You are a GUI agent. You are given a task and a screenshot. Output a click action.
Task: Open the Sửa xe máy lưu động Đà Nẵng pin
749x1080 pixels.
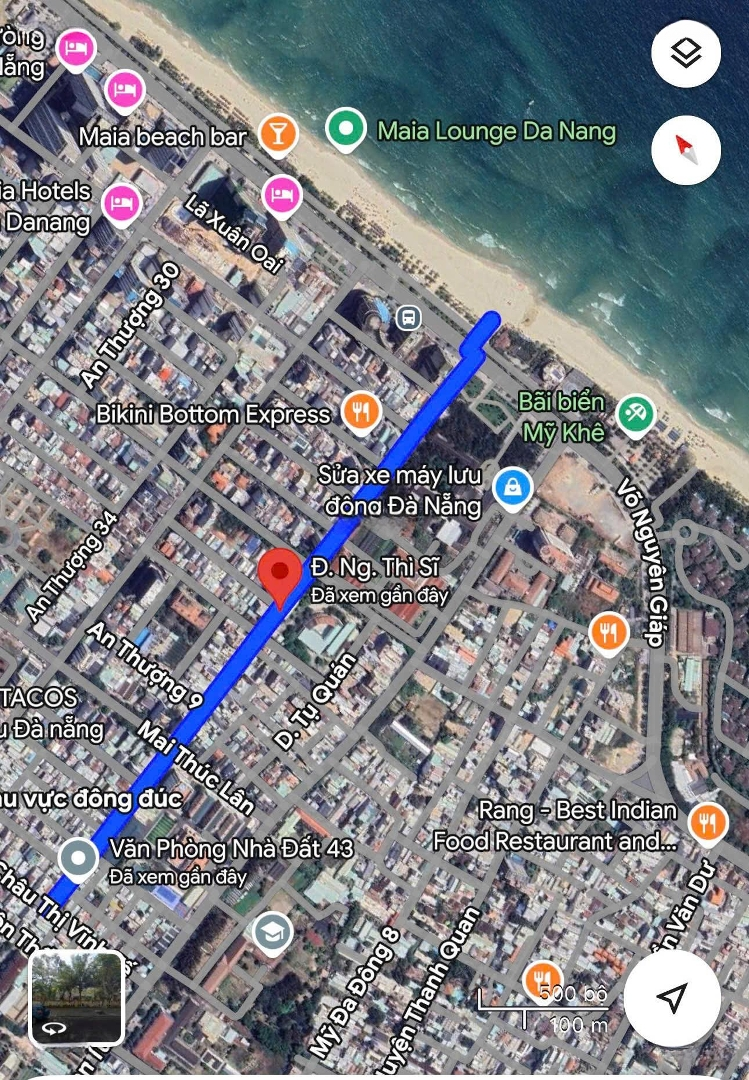[x=513, y=488]
